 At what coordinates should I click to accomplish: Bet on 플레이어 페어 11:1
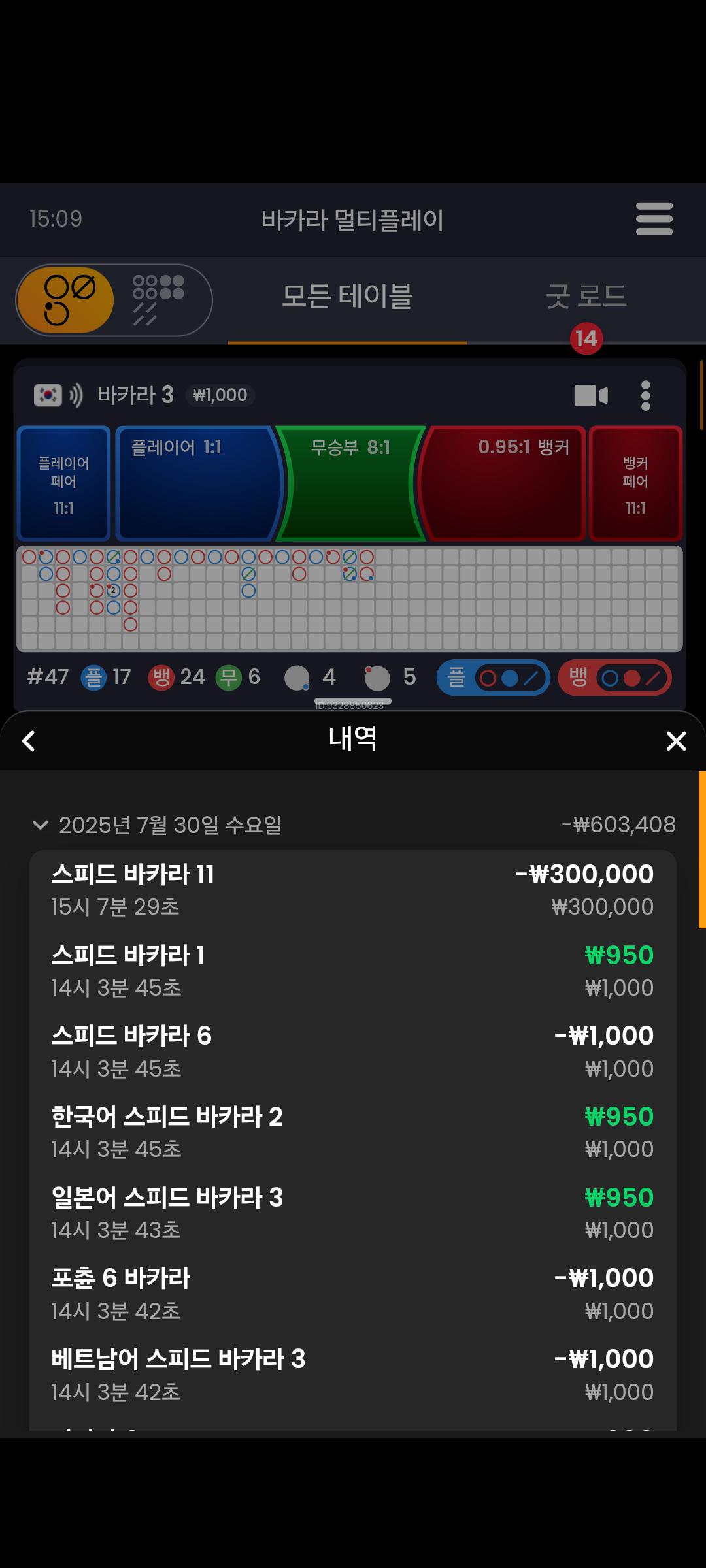tap(63, 483)
